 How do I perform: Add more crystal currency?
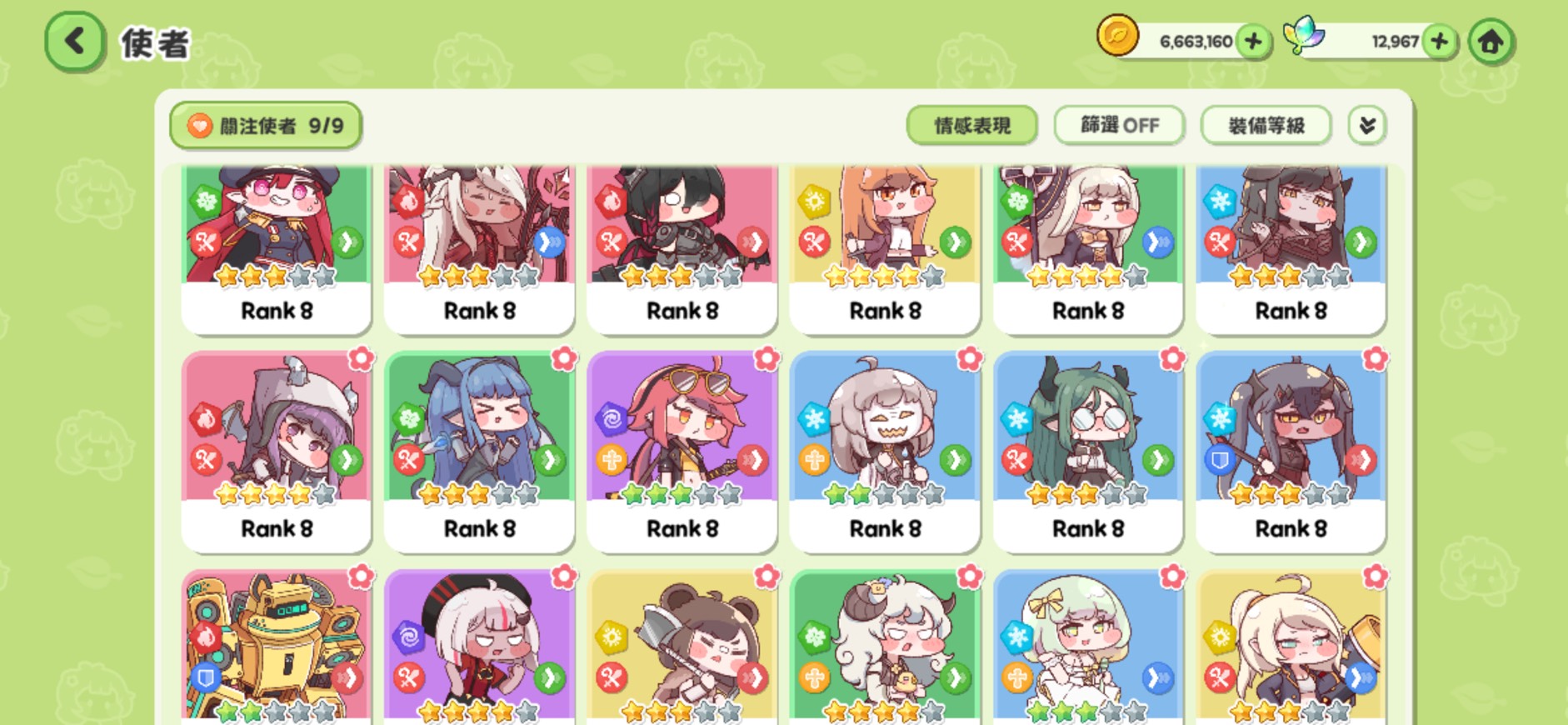tap(1440, 41)
